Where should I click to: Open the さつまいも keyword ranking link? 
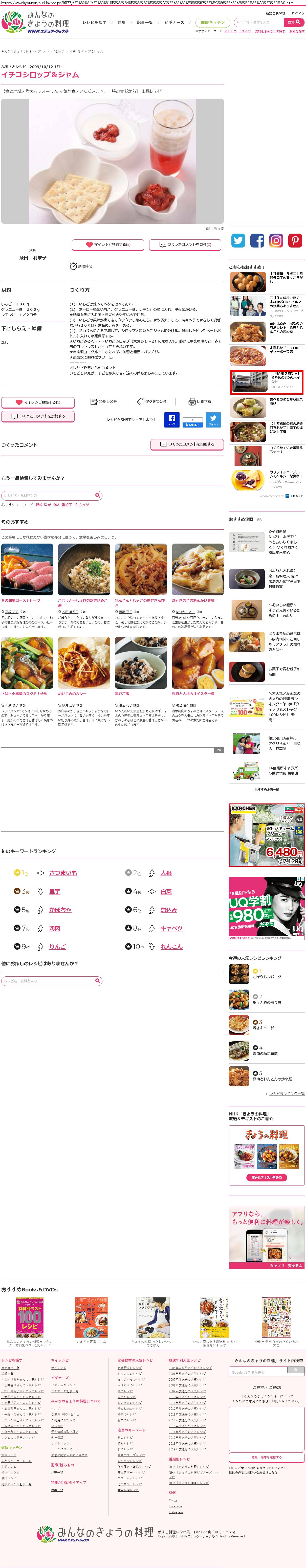[x=63, y=873]
